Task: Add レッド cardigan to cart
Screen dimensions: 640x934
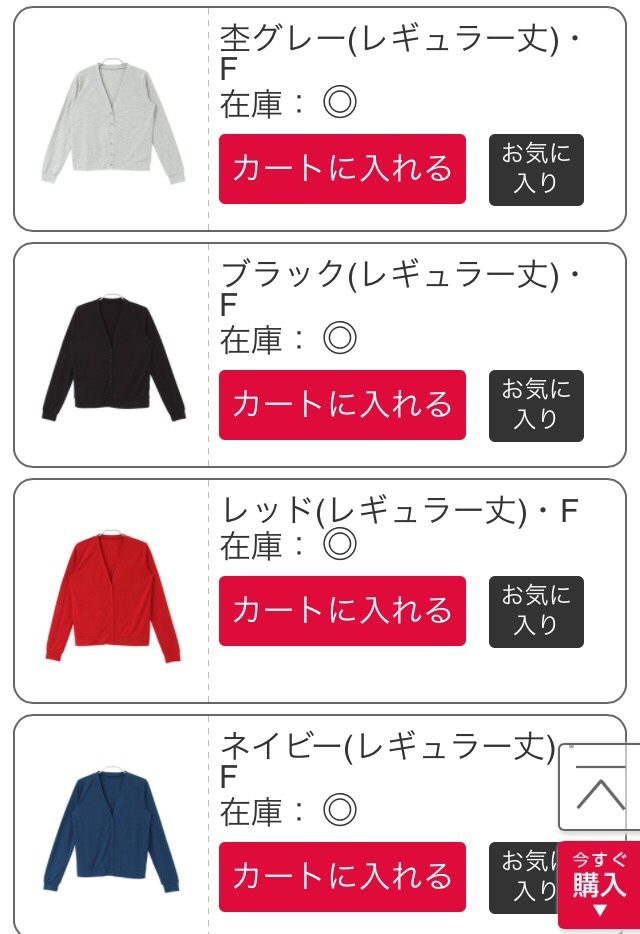Action: coord(342,611)
